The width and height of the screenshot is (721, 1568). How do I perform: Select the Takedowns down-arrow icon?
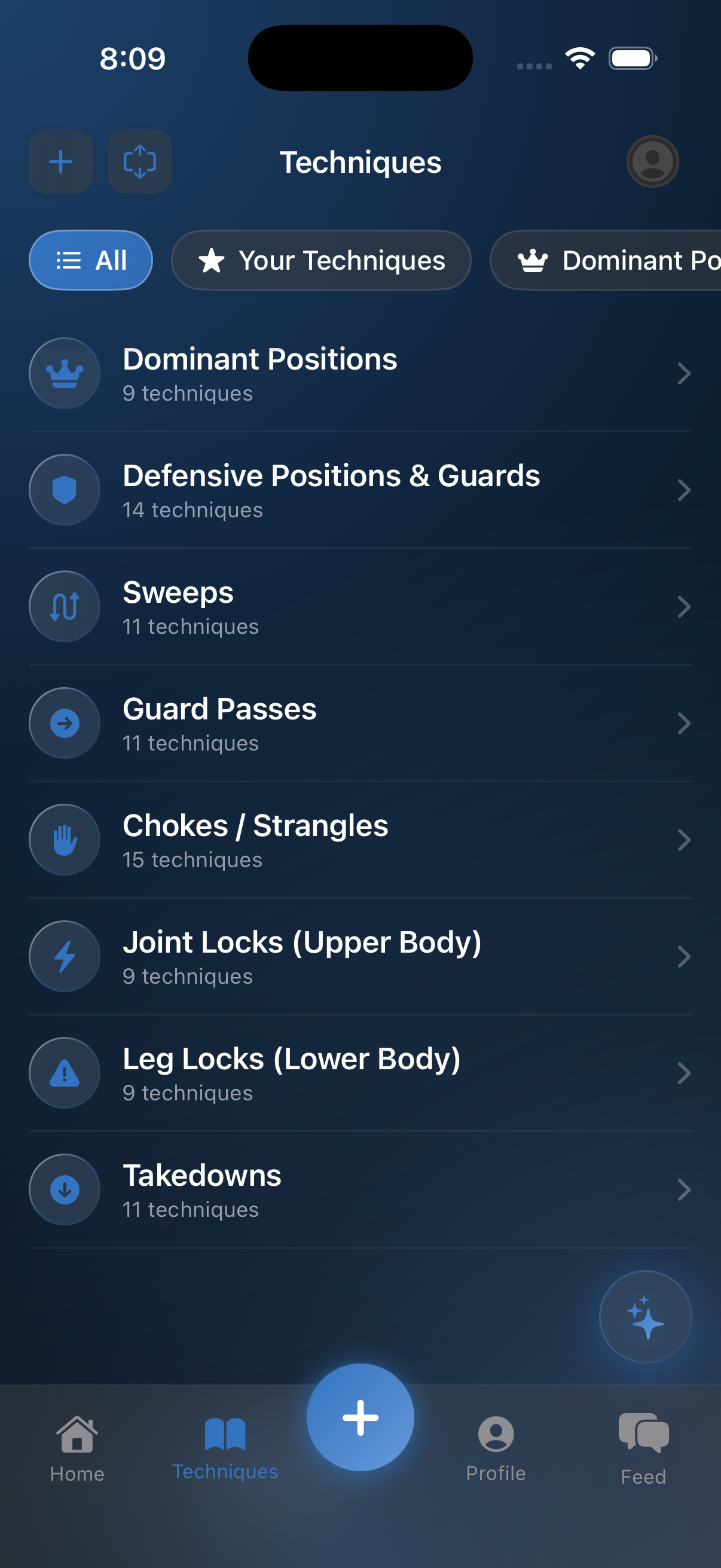(x=64, y=1189)
